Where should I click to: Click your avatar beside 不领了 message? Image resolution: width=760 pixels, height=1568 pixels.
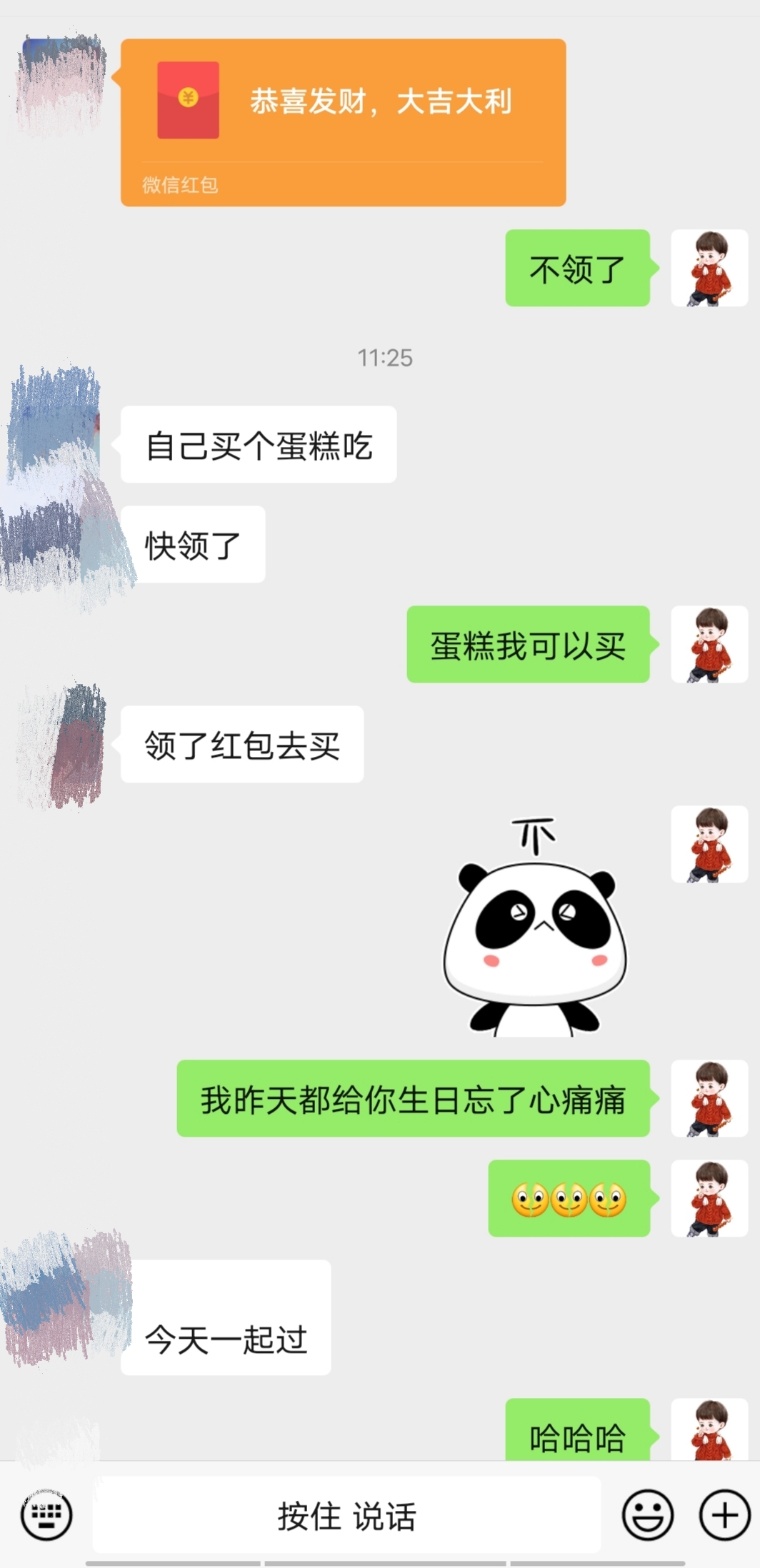711,268
